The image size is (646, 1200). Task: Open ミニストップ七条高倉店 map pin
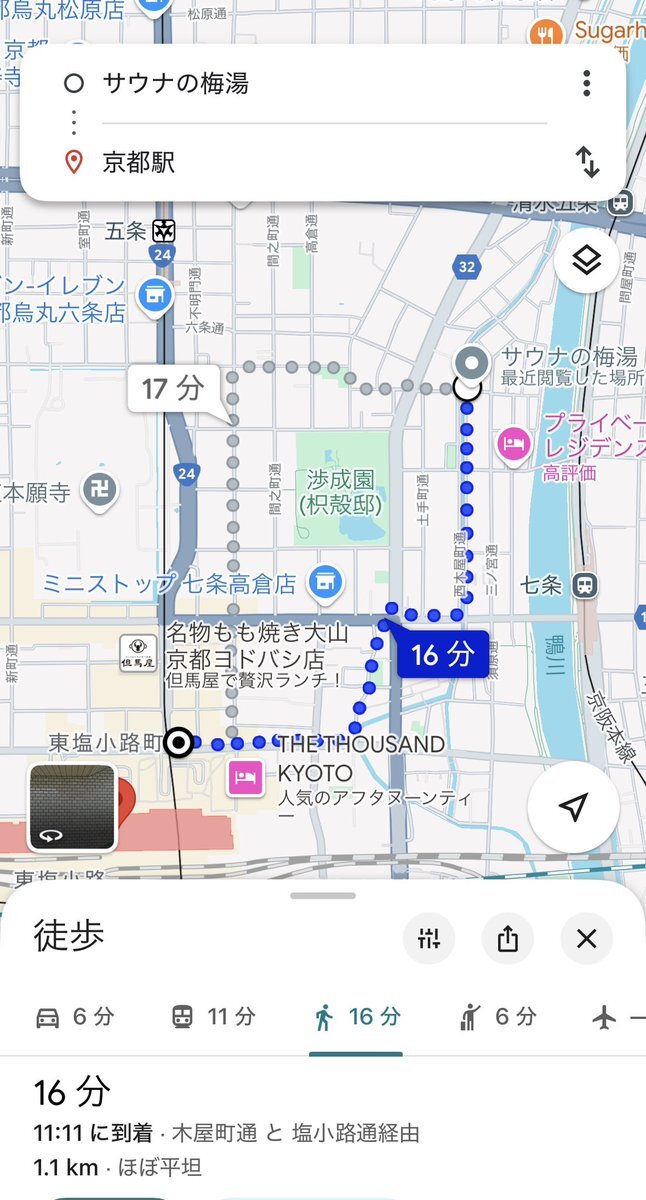(x=326, y=581)
